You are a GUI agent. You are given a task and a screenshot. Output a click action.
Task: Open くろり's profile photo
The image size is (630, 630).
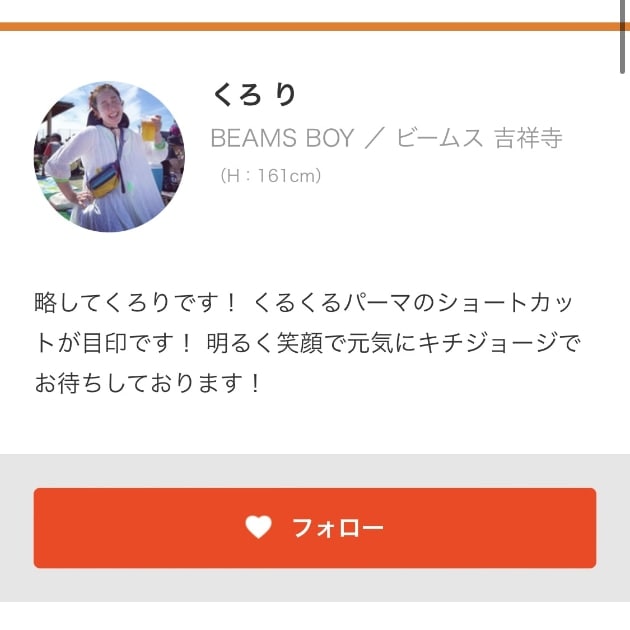tap(109, 157)
